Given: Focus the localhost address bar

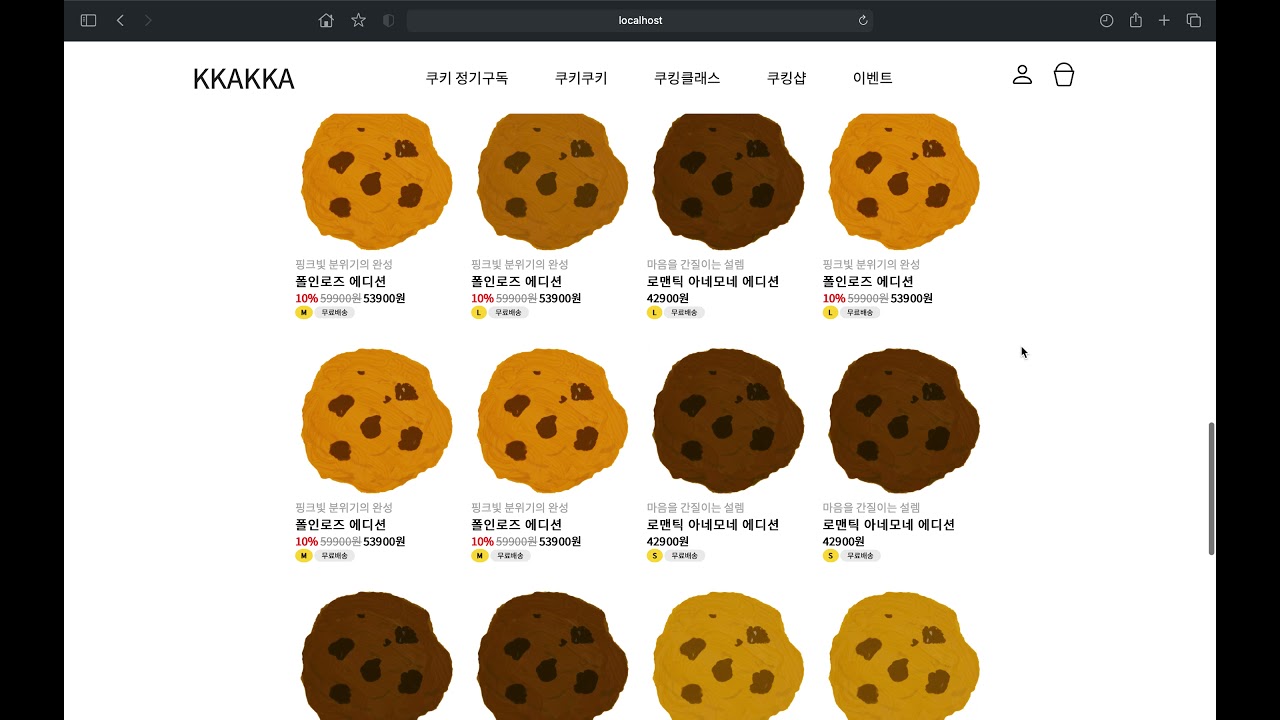Looking at the screenshot, I should point(640,20).
